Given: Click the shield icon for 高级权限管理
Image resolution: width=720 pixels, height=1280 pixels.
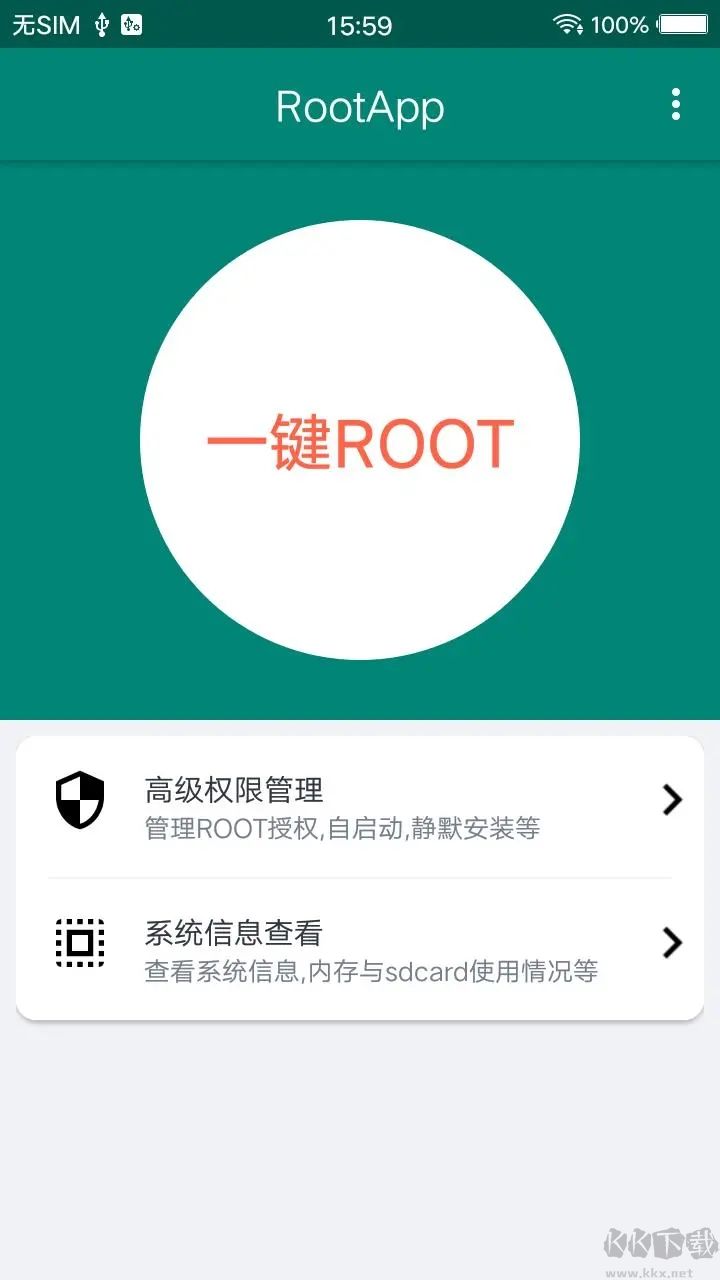Looking at the screenshot, I should coord(80,798).
